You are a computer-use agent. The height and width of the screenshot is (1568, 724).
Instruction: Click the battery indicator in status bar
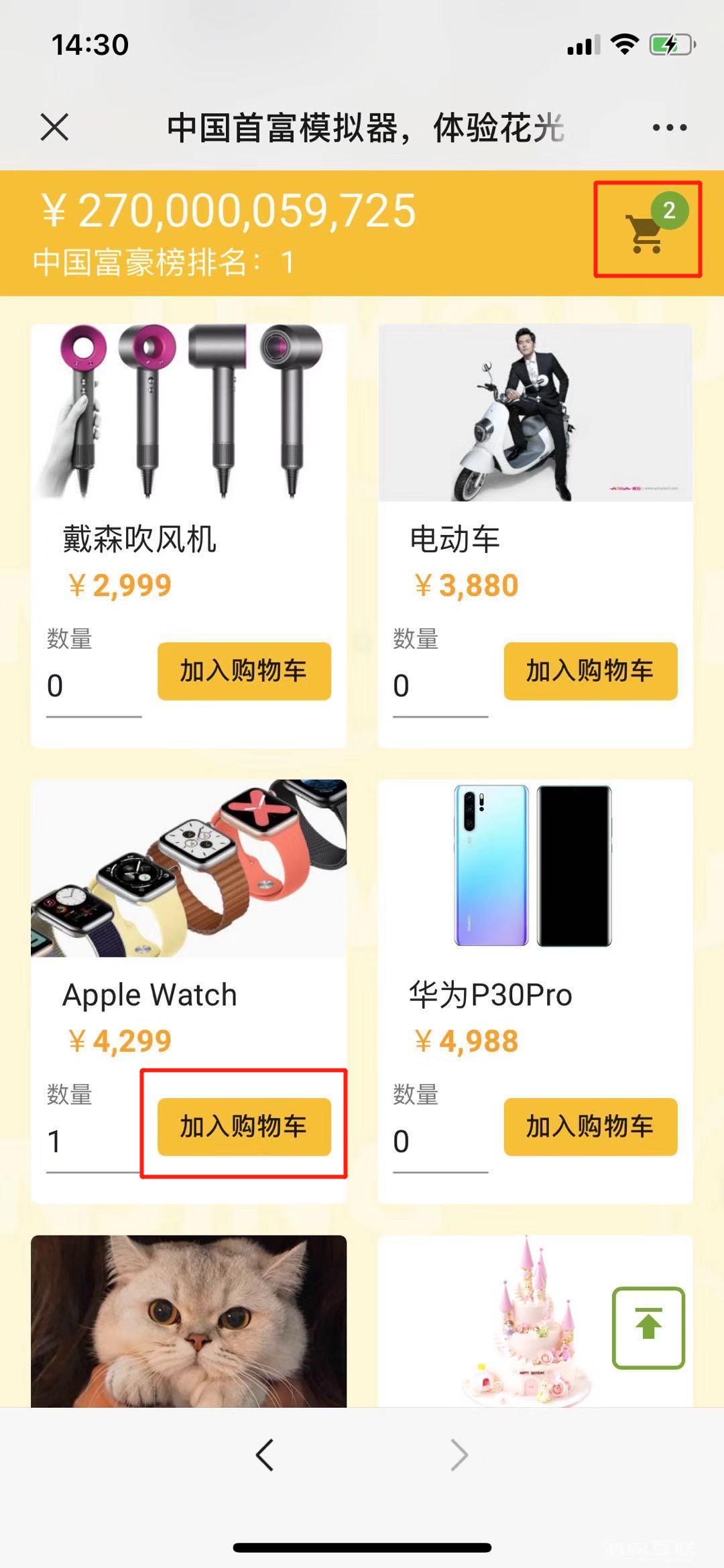click(x=670, y=44)
